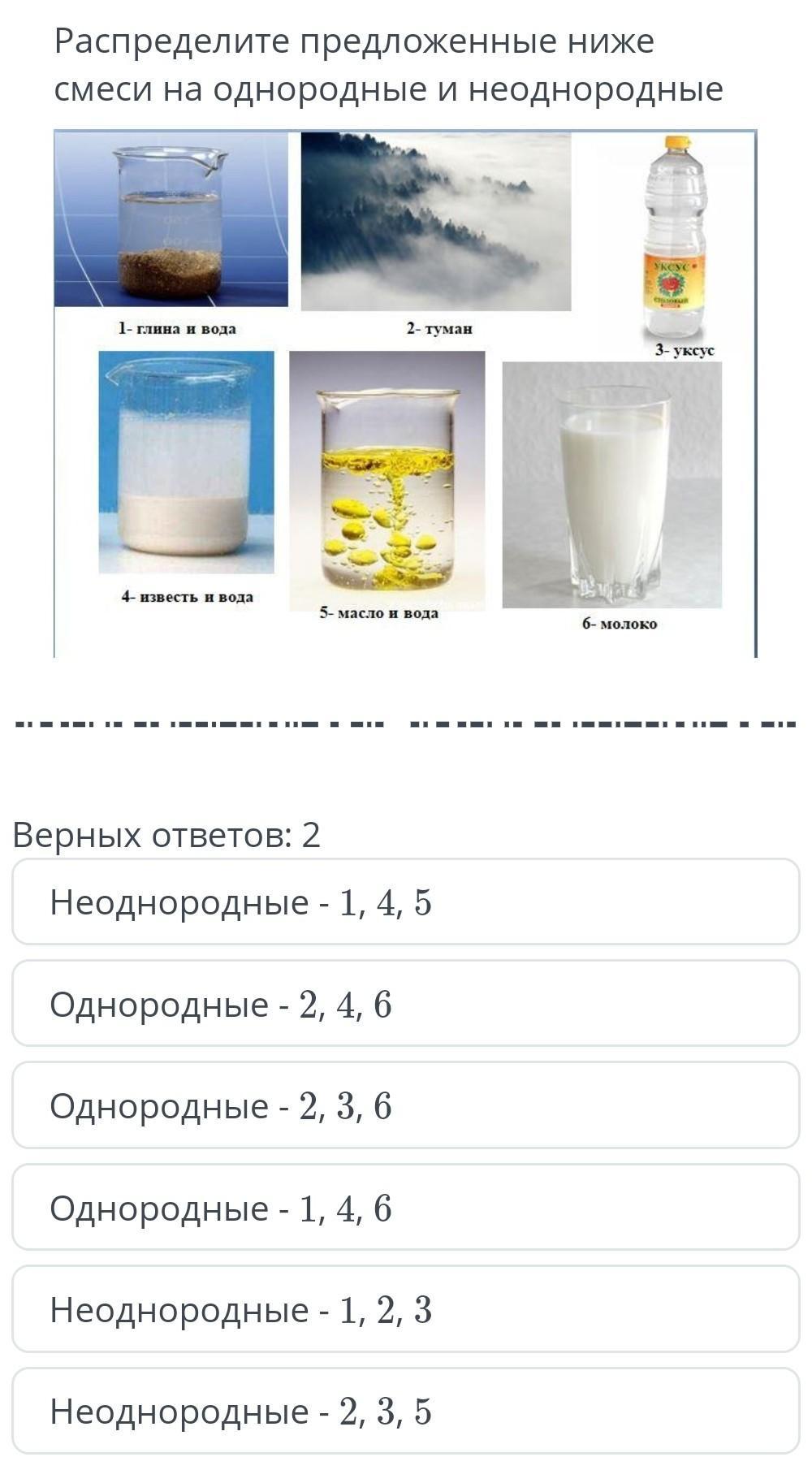This screenshot has height=1483, width=812.
Task: Pick the 'Однородные - 1, 4, 6' option
Action: point(405,1208)
